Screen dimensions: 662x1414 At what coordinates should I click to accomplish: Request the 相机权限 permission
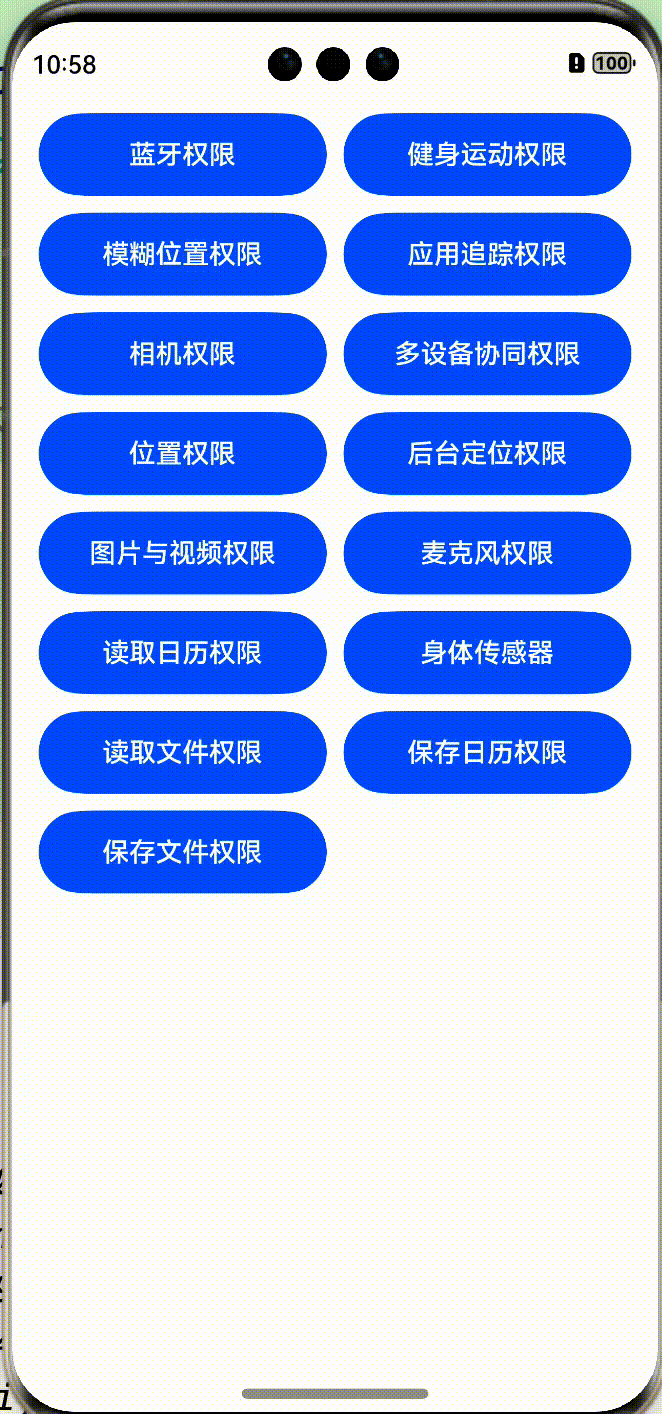click(x=182, y=353)
